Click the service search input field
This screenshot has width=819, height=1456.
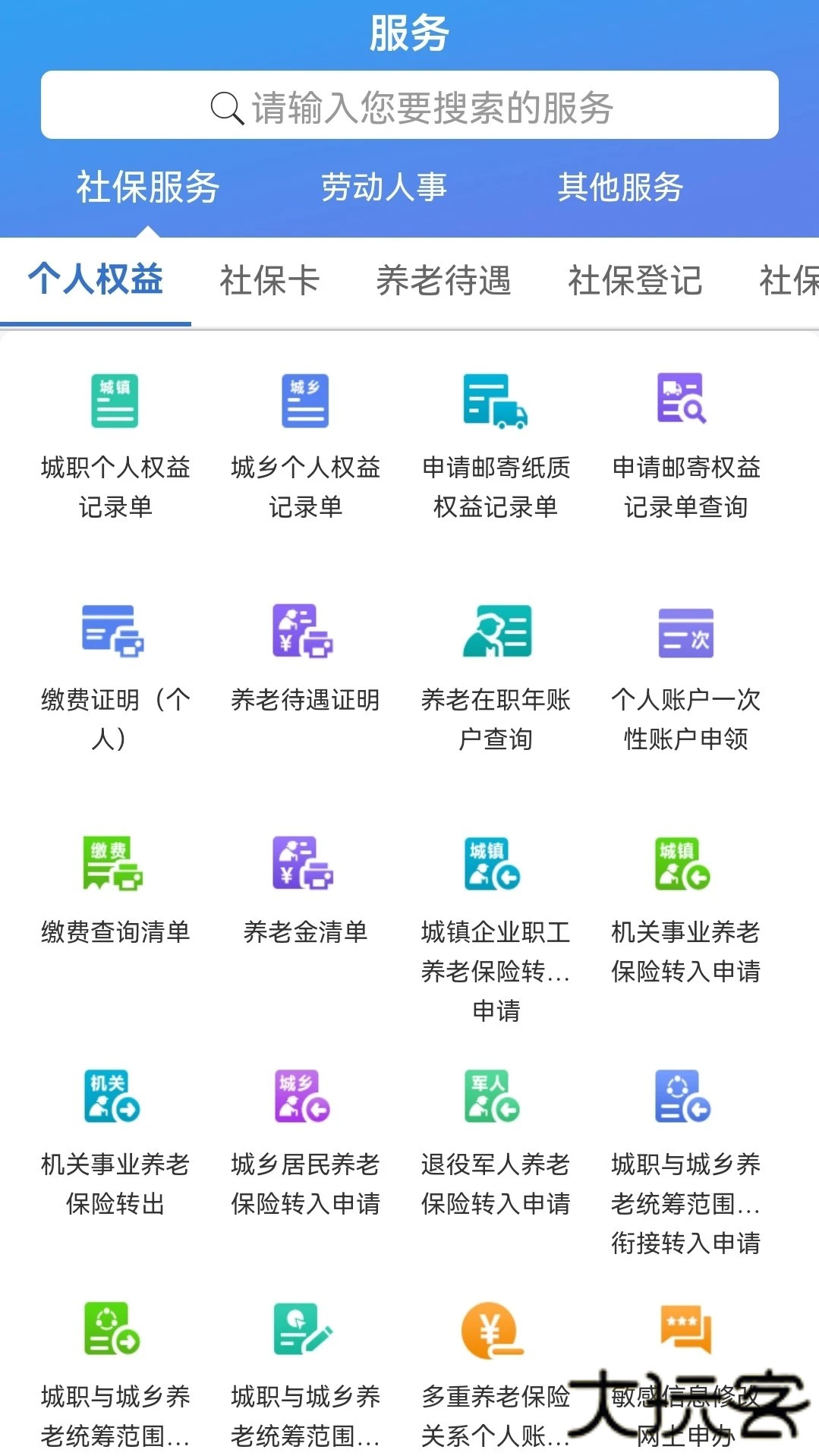410,106
